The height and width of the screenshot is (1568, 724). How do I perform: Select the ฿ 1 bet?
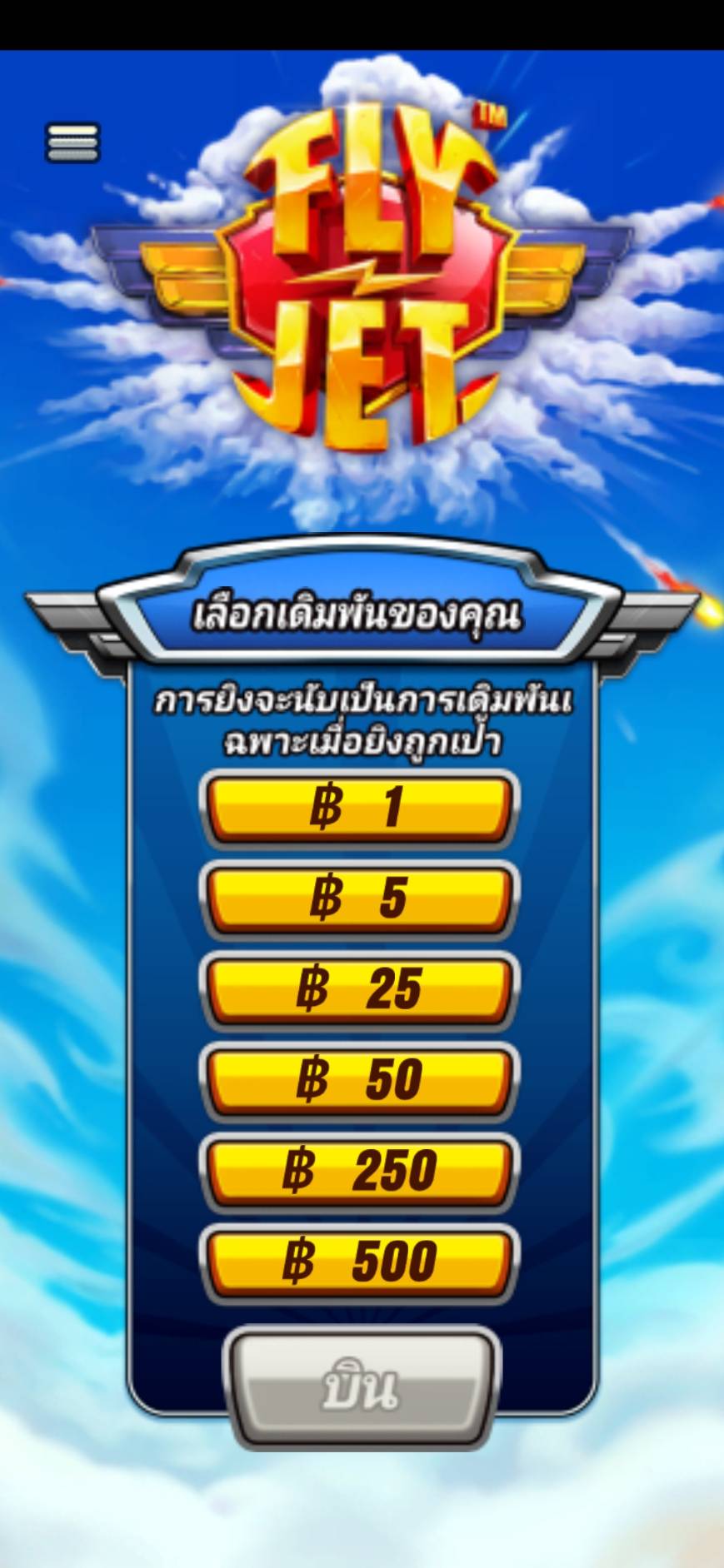click(x=359, y=807)
